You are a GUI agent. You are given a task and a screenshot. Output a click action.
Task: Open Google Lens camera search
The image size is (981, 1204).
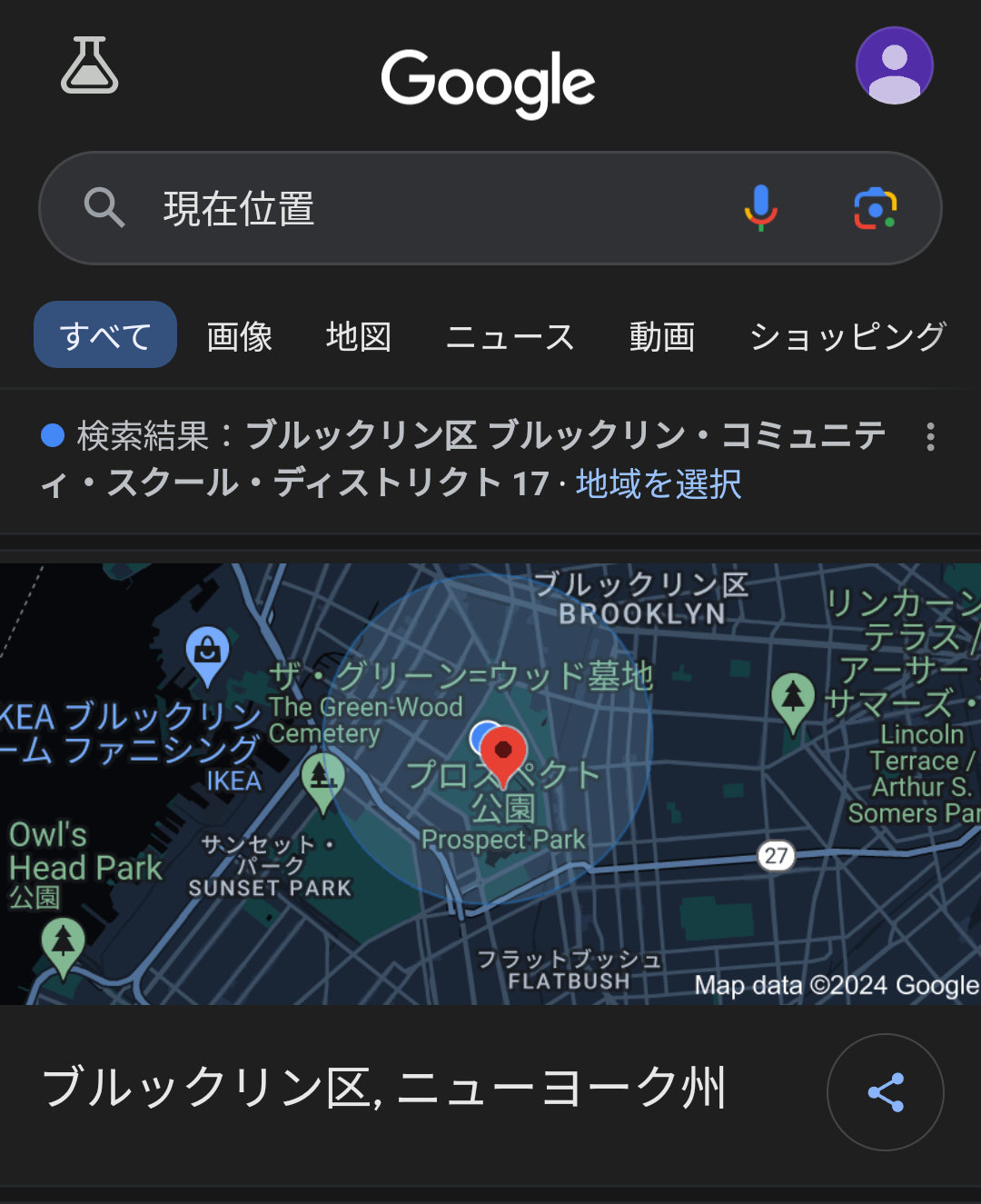pos(875,208)
